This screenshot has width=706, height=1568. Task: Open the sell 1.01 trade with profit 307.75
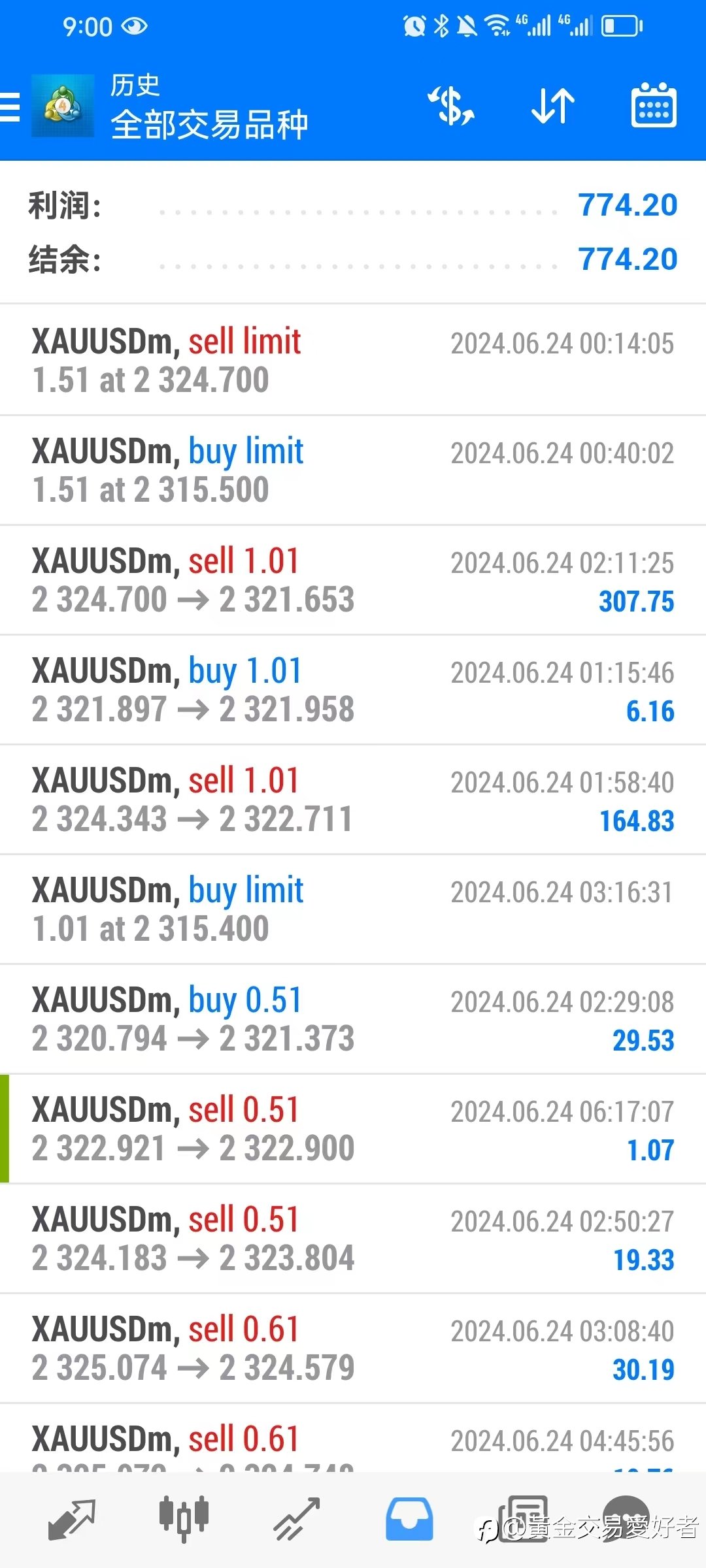(x=353, y=580)
